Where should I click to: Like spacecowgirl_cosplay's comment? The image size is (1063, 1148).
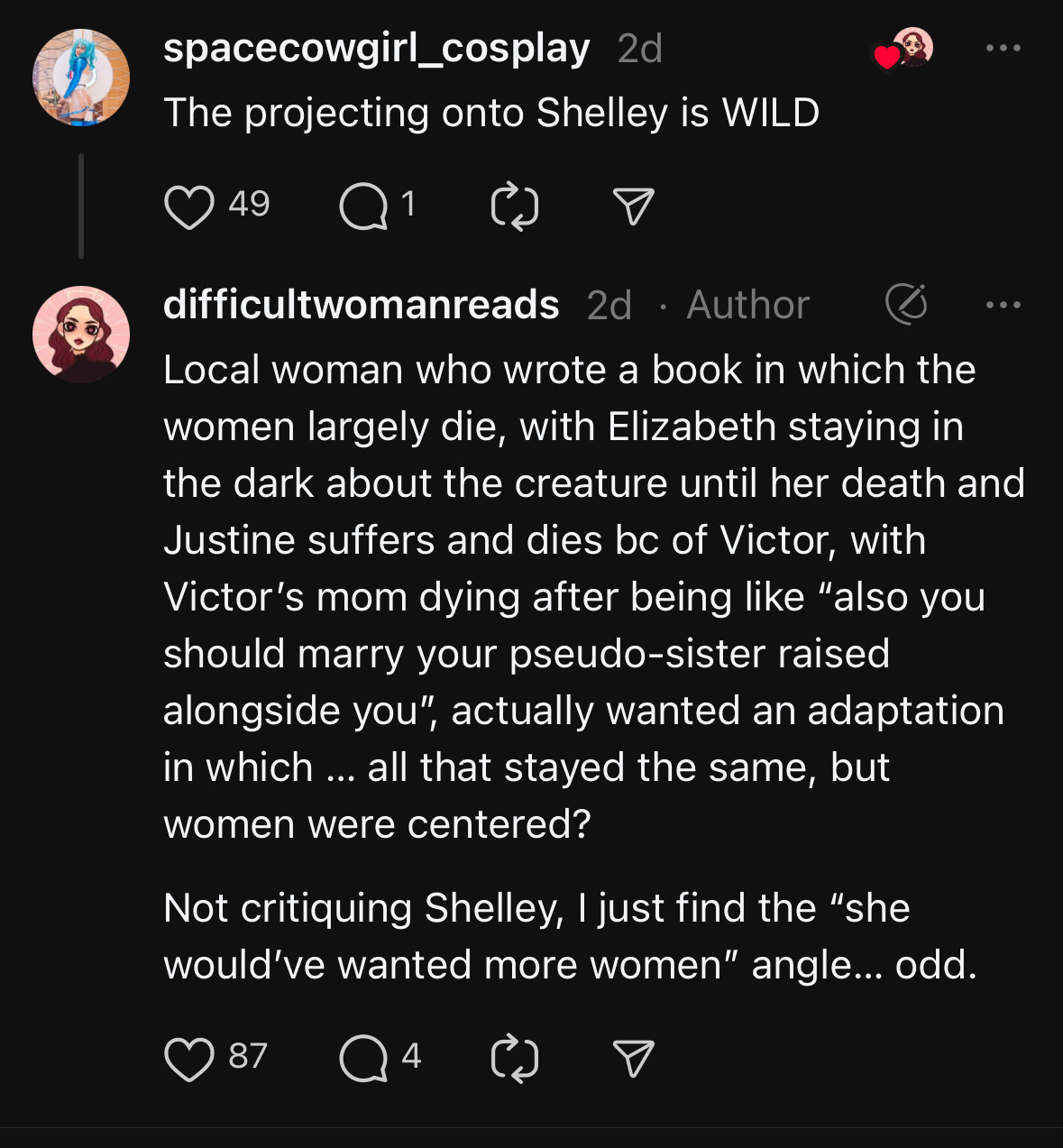pos(189,207)
